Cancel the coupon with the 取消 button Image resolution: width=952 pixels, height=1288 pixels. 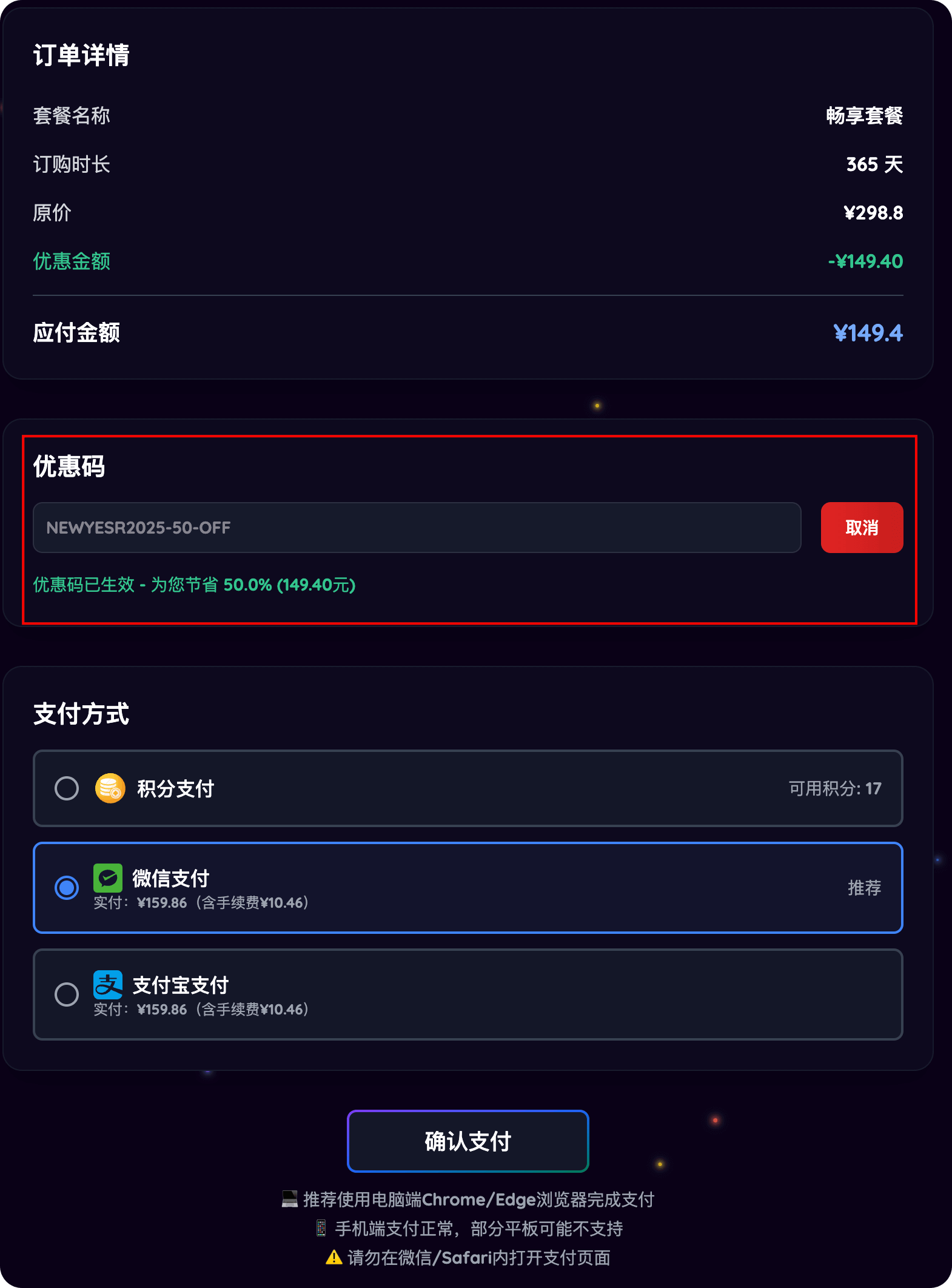click(x=862, y=528)
